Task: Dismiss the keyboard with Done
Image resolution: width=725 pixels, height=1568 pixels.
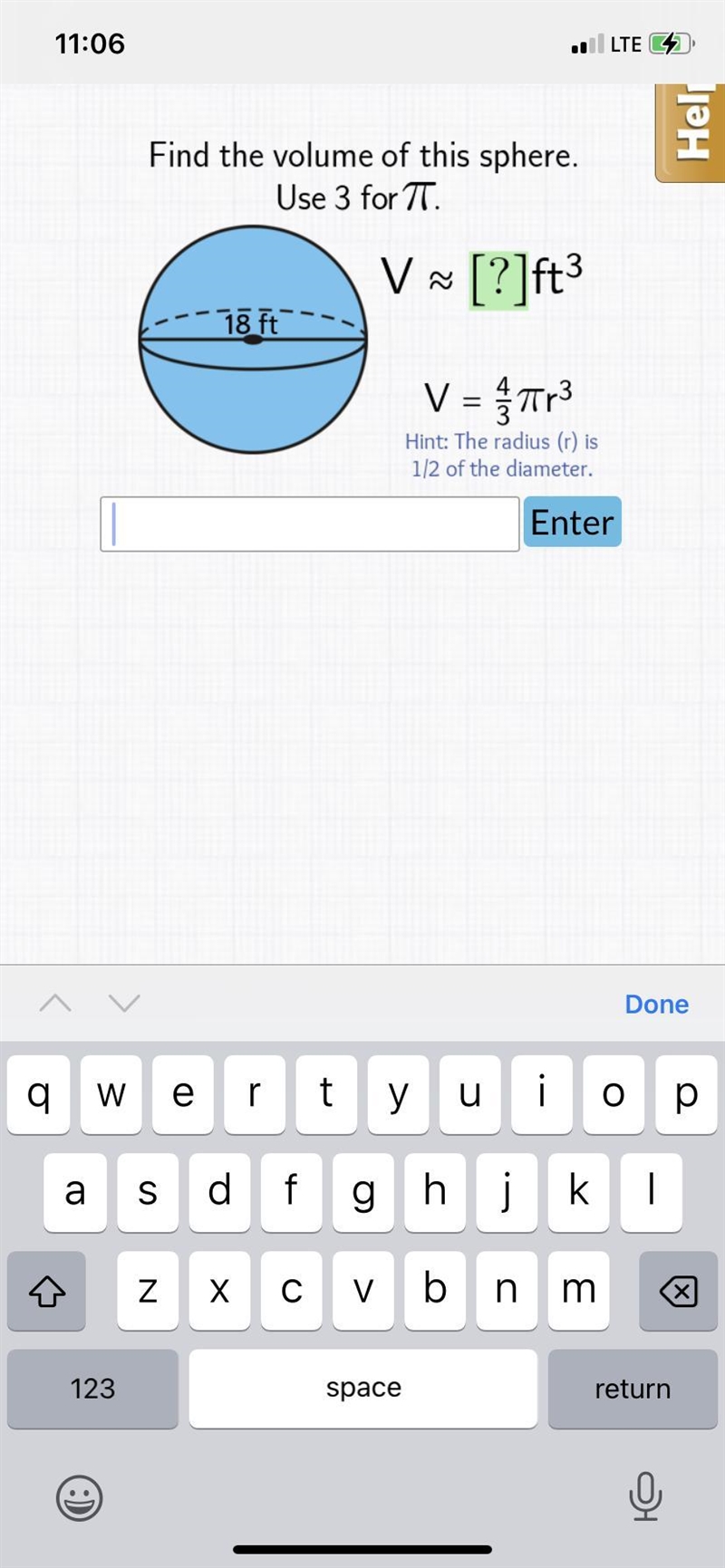Action: tap(656, 1004)
